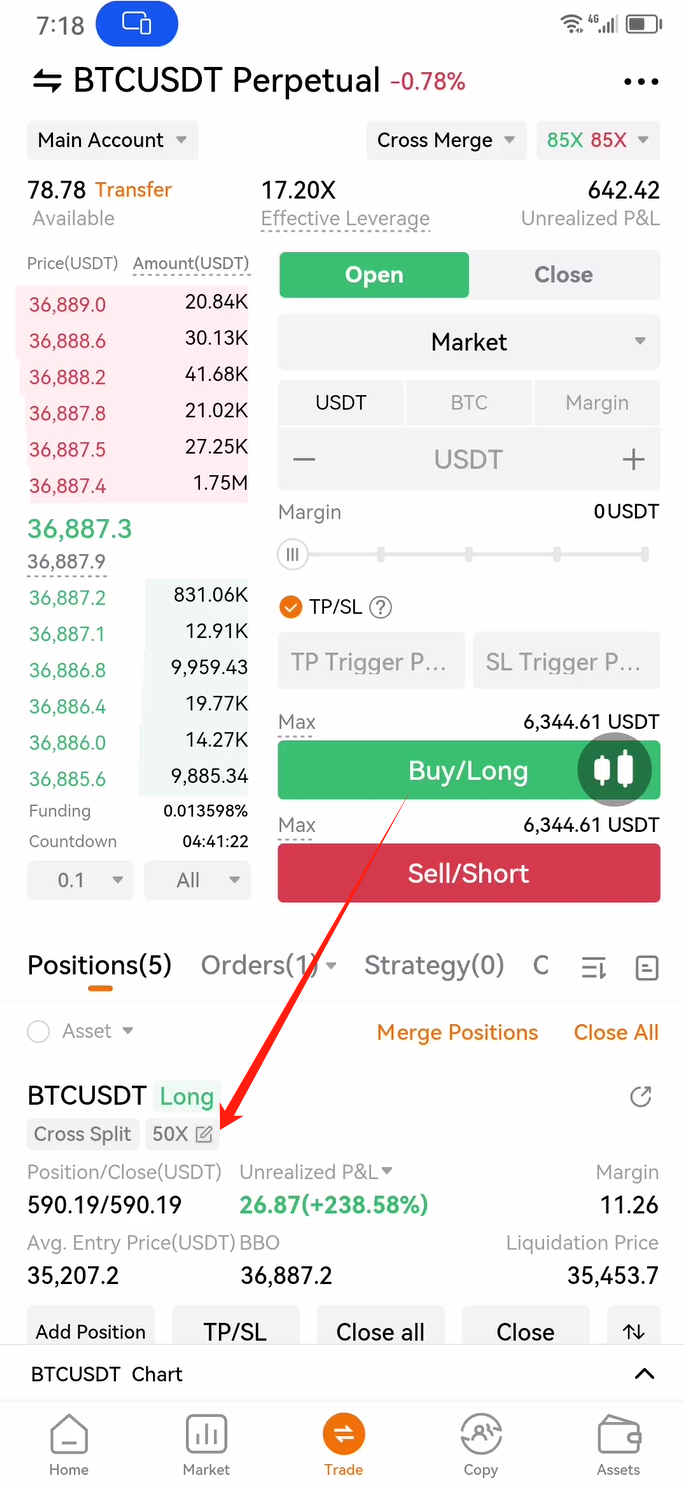Open the Cross Merge margin mode selector
Image resolution: width=685 pixels, height=1487 pixels.
tap(446, 140)
